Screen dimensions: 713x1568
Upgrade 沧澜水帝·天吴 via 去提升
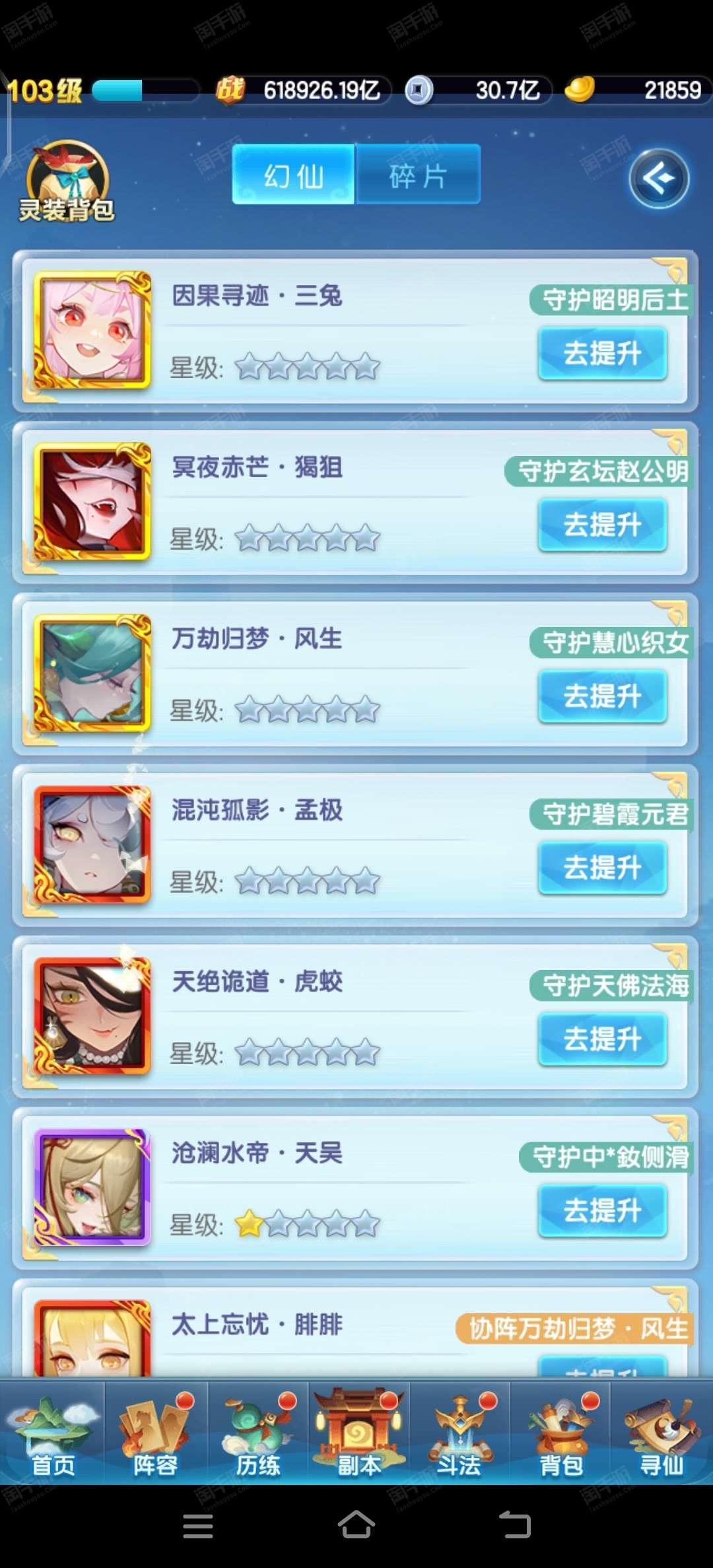pos(602,1211)
